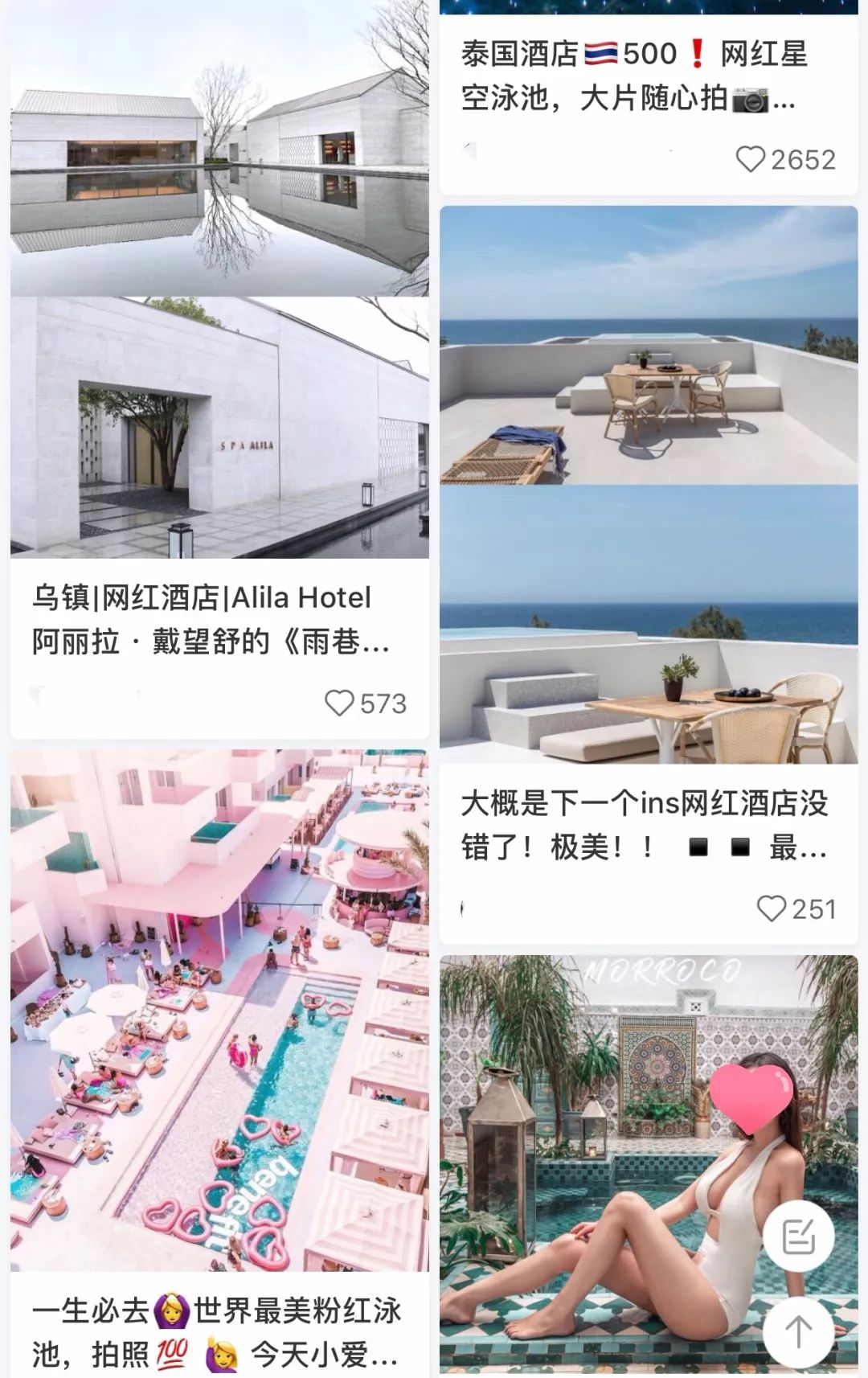Like the 大概是下一个ins网红酒店 post
The width and height of the screenshot is (868, 1378).
[x=772, y=908]
